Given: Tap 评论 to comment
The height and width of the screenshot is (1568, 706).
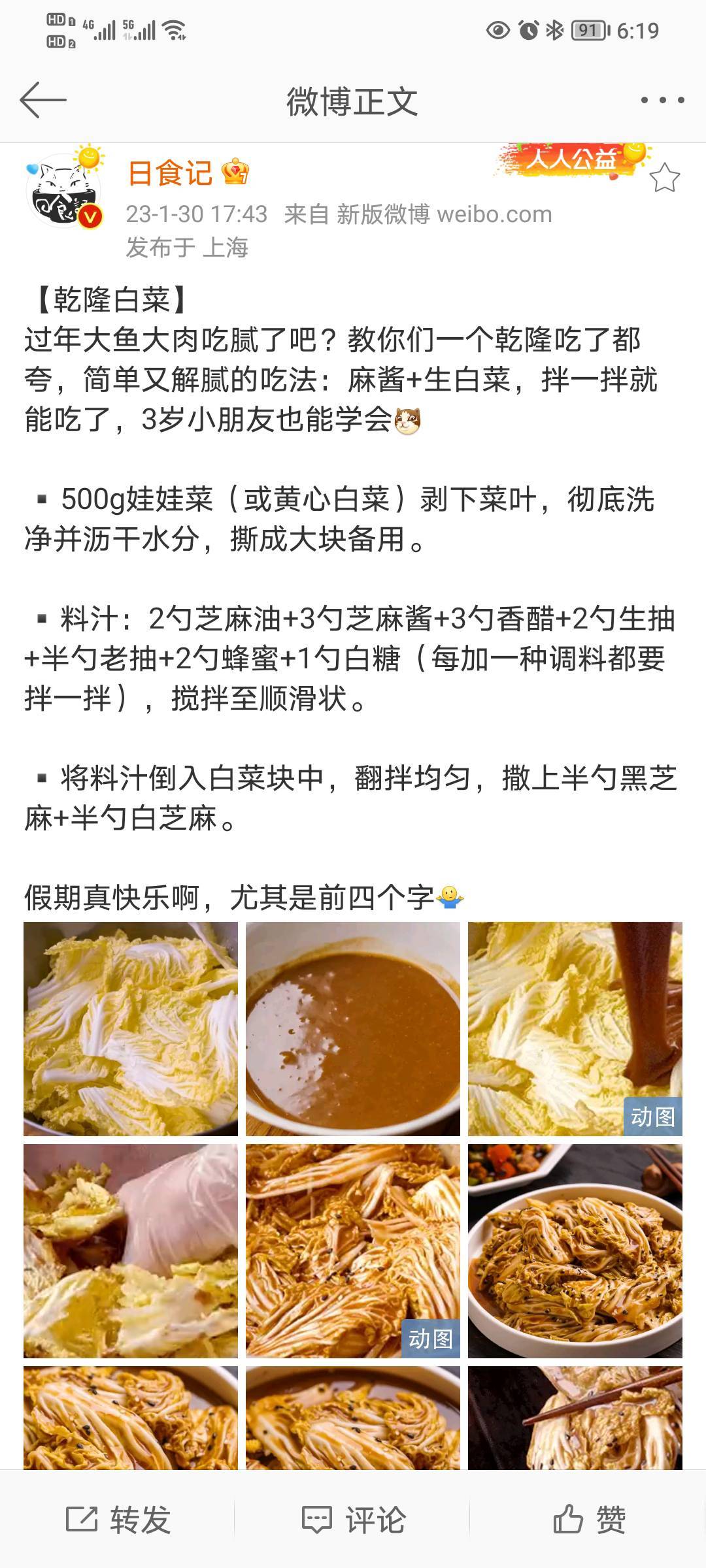Looking at the screenshot, I should pos(353,1520).
